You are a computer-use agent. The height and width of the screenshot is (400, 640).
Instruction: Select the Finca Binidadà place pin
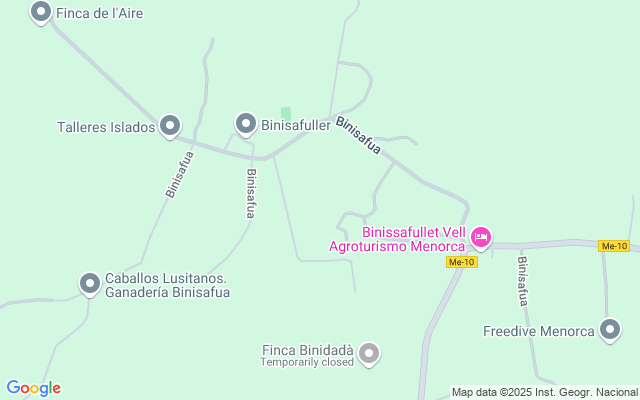370,352
